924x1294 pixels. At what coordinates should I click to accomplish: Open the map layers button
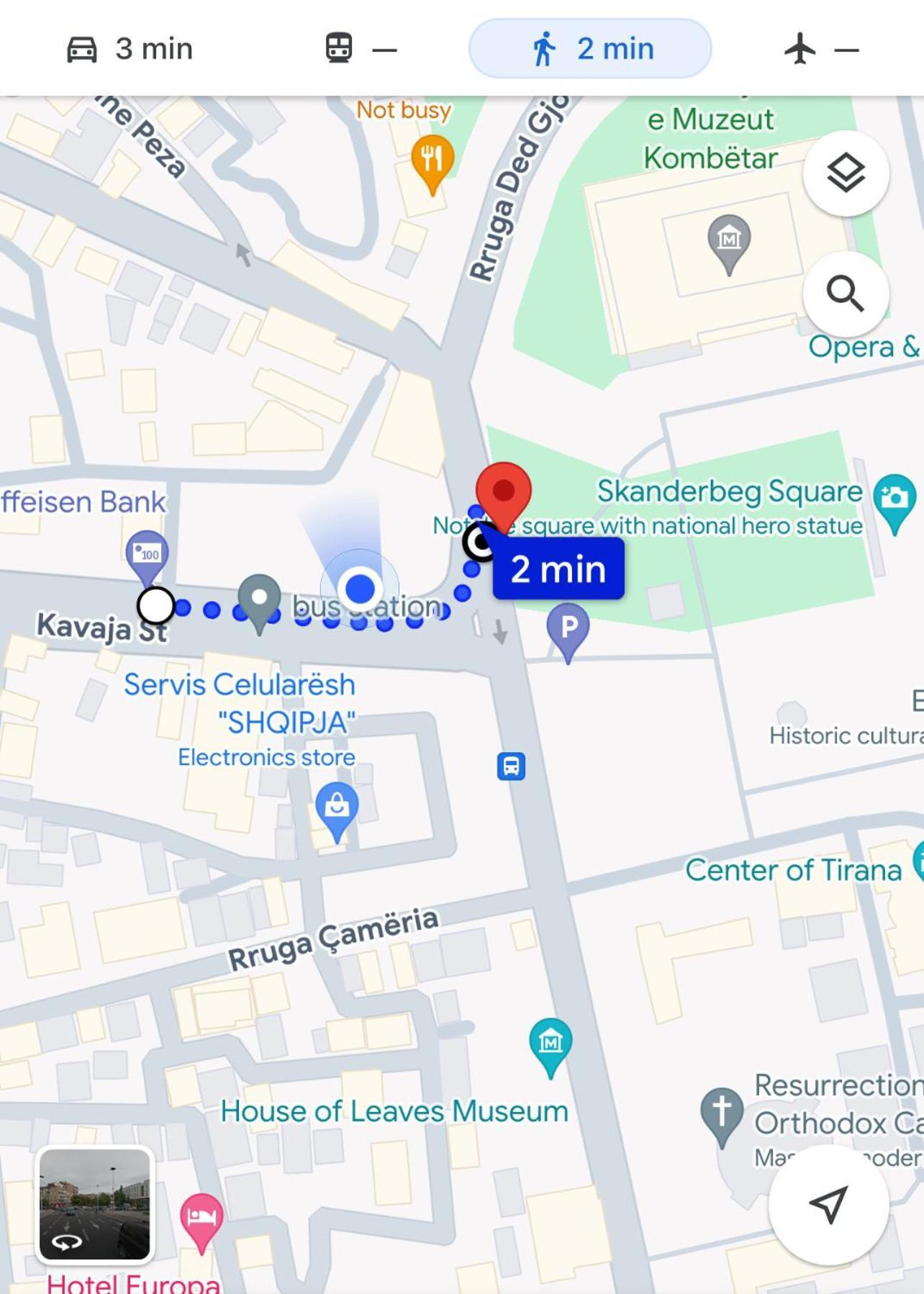[846, 173]
